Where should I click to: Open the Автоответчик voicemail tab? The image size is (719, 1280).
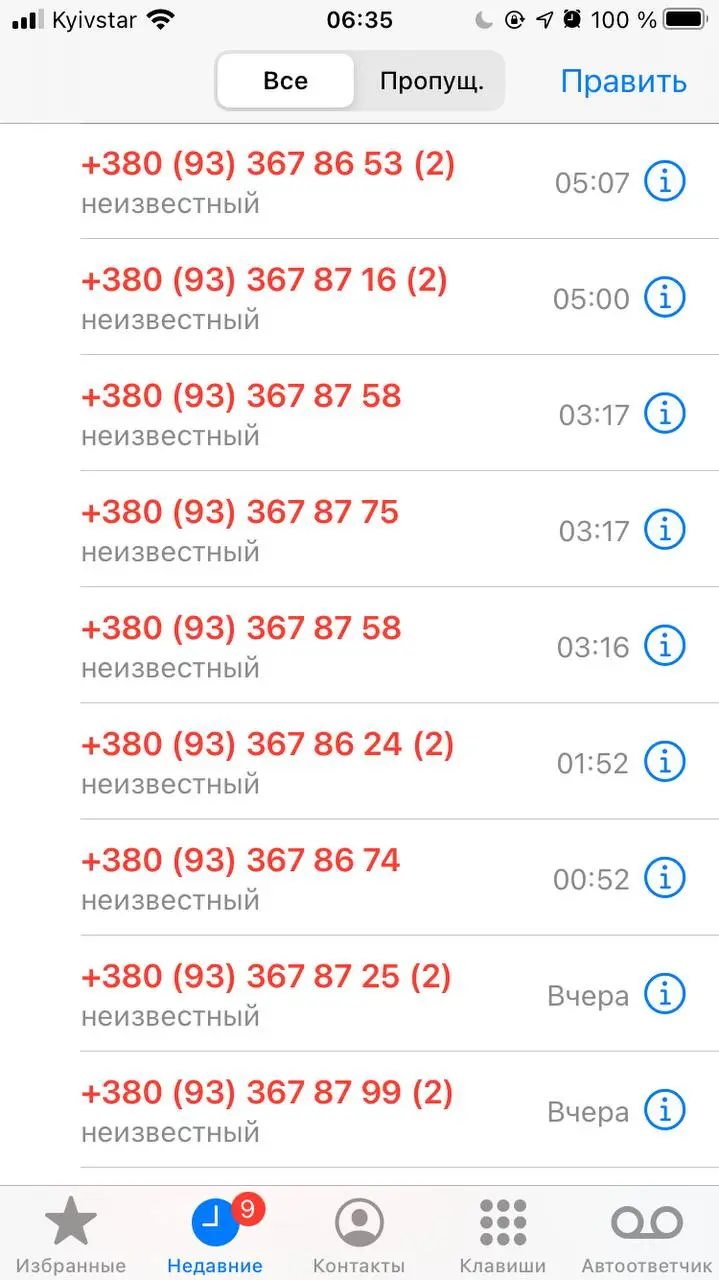tap(646, 1234)
